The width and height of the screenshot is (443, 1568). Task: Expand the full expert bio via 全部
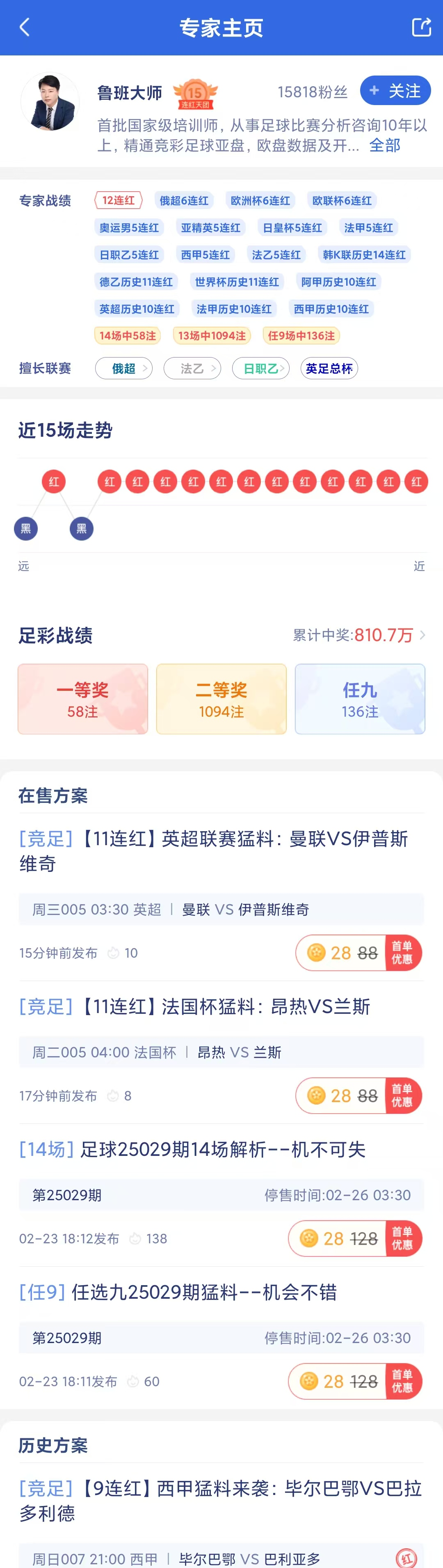tap(385, 145)
